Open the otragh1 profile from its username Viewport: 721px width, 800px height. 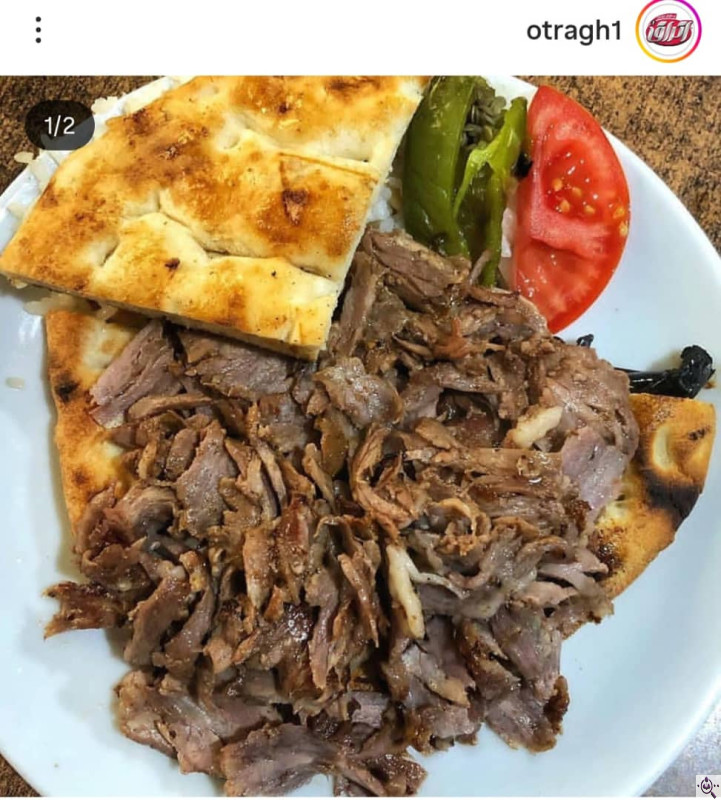[x=574, y=31]
